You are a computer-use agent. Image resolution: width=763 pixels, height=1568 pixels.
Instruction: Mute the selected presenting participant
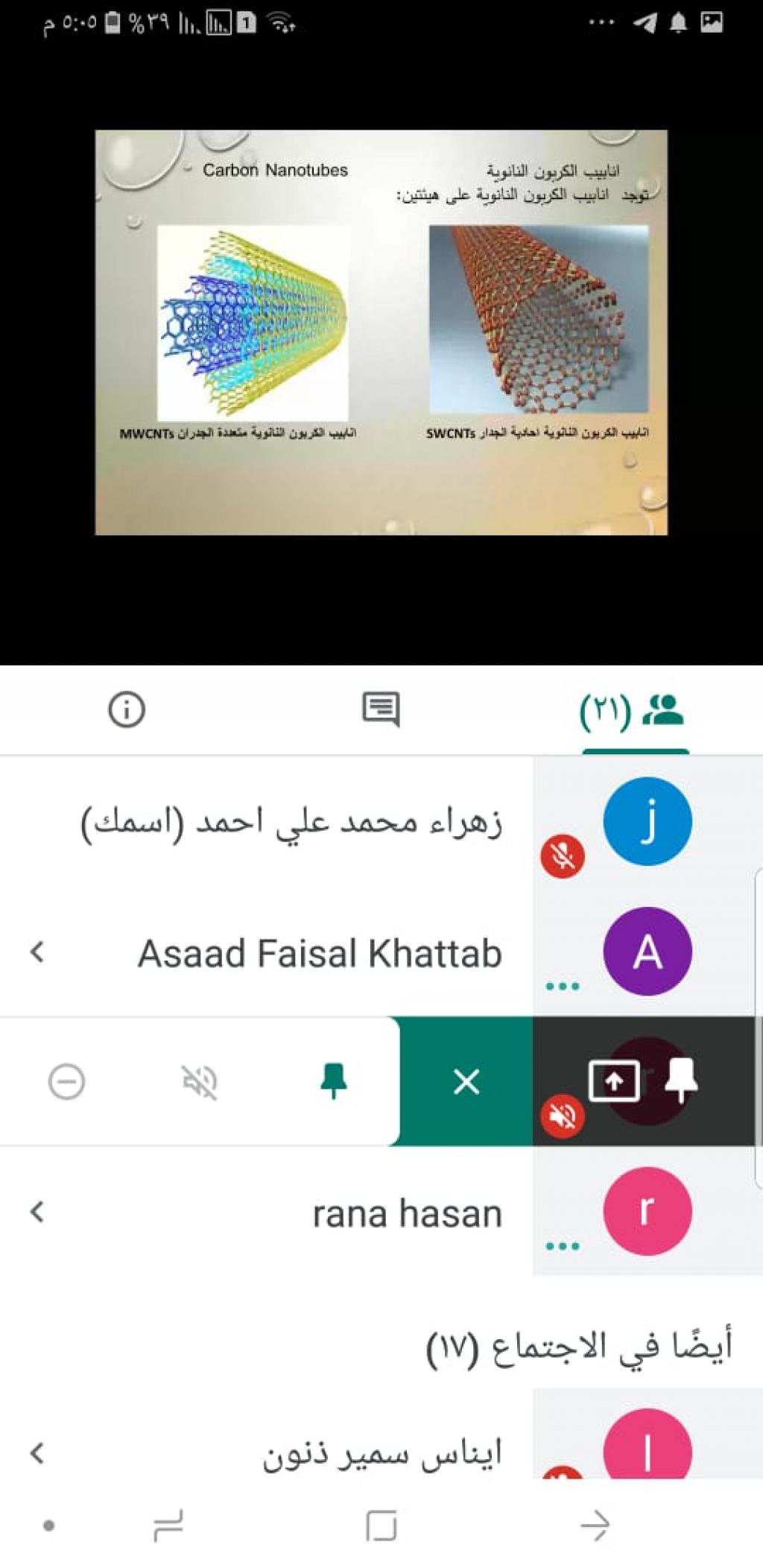point(200,1081)
